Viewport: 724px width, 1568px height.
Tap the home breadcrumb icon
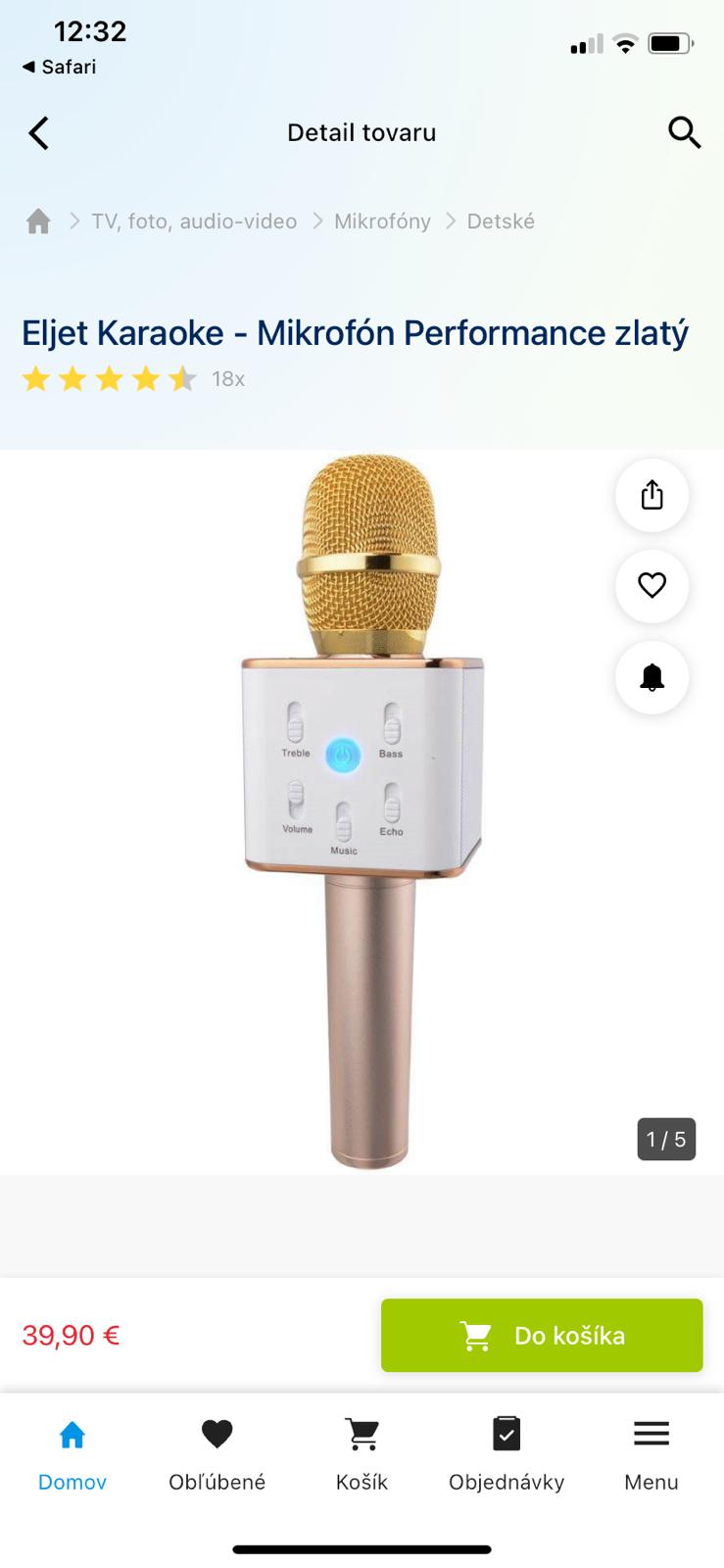point(38,221)
